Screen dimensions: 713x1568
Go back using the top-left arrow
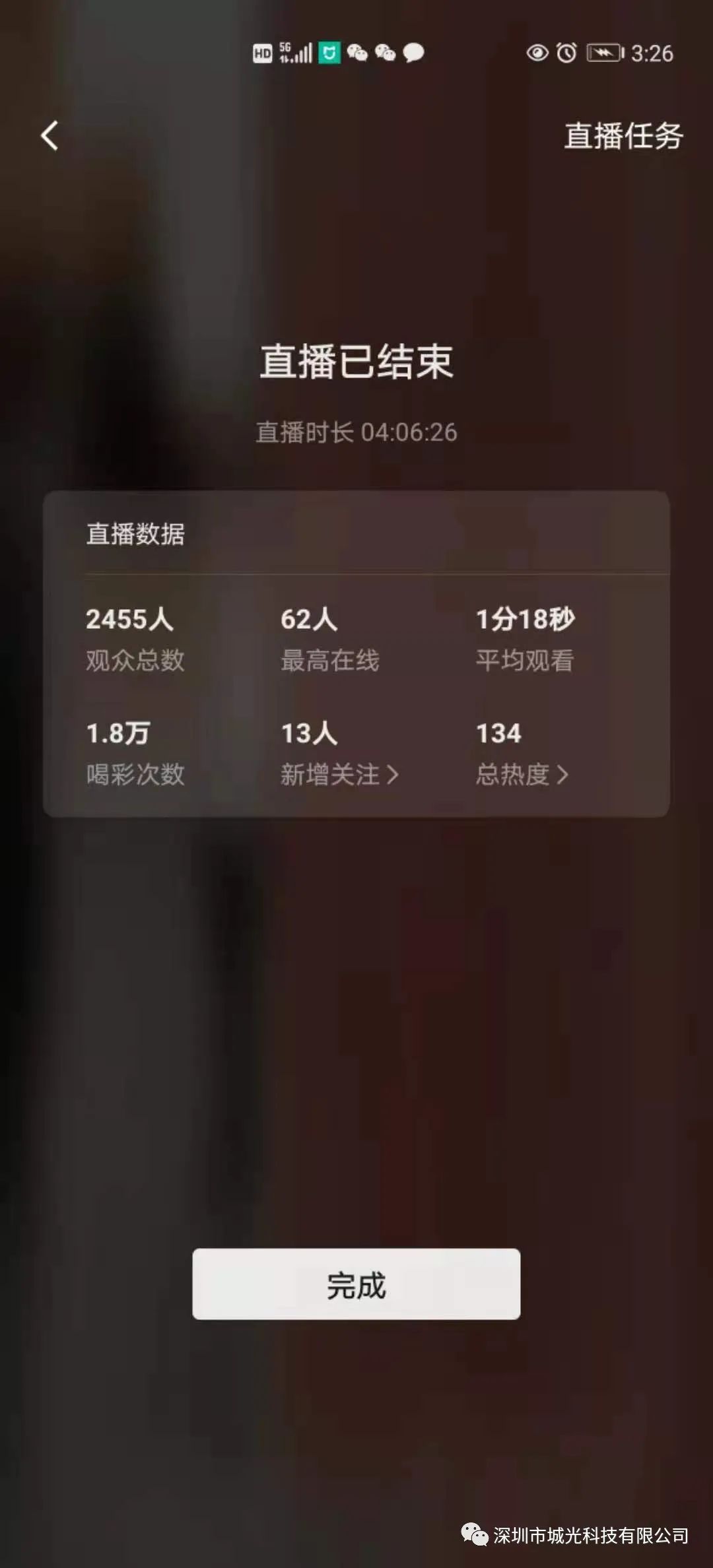coord(50,136)
